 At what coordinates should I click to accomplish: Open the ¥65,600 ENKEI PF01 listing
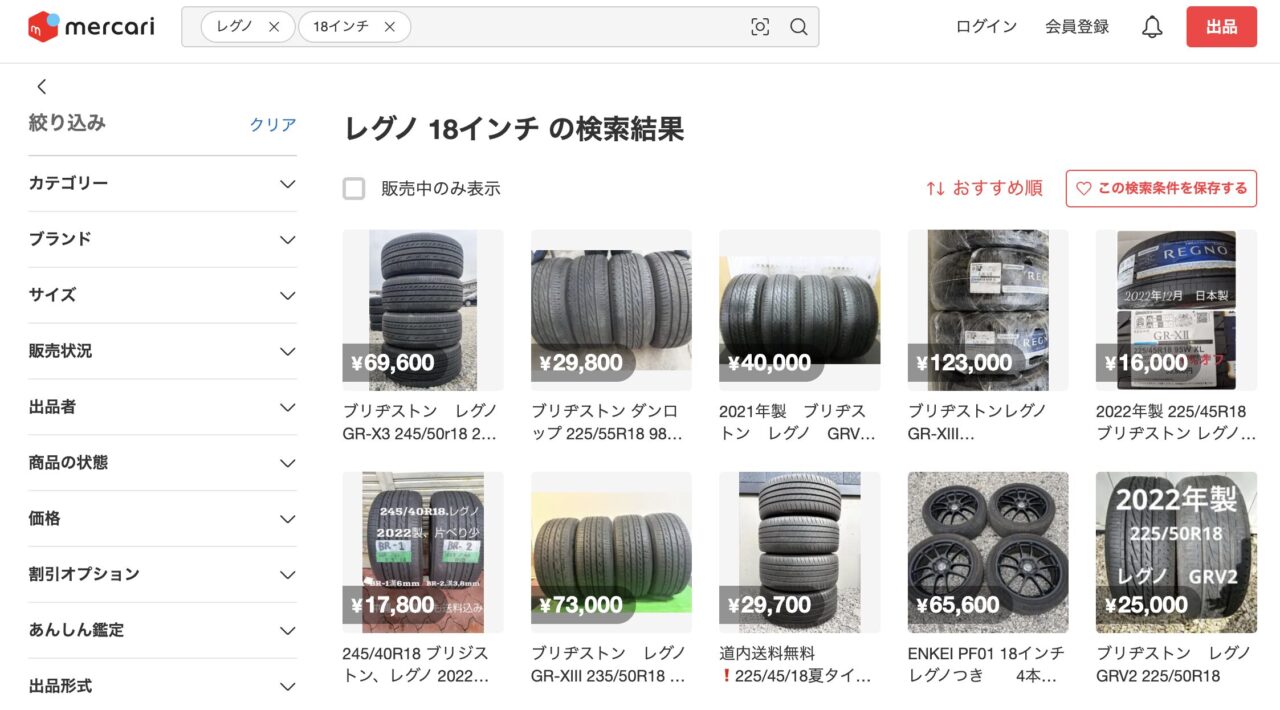pyautogui.click(x=988, y=552)
